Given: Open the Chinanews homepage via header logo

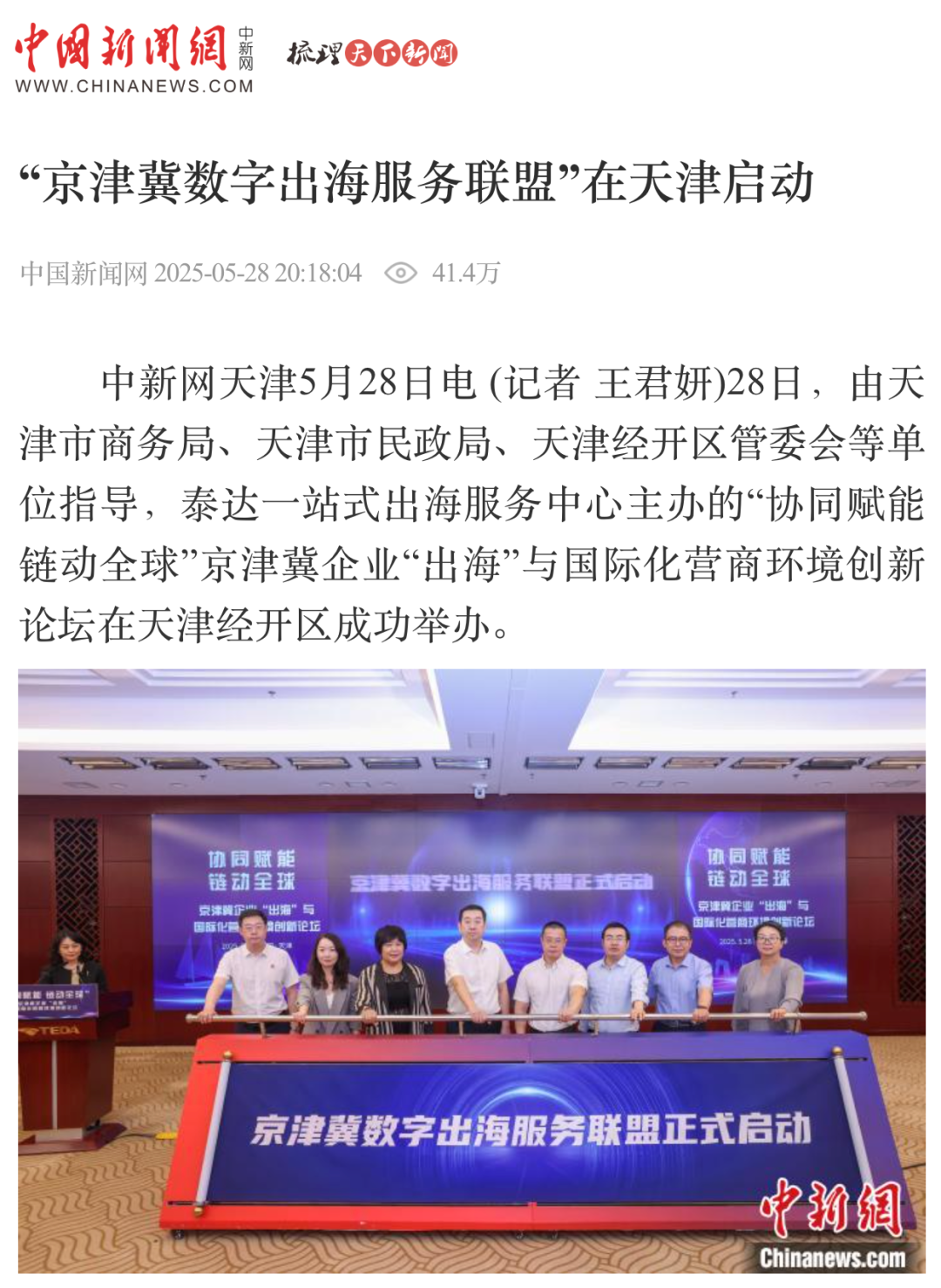Looking at the screenshot, I should (x=133, y=58).
